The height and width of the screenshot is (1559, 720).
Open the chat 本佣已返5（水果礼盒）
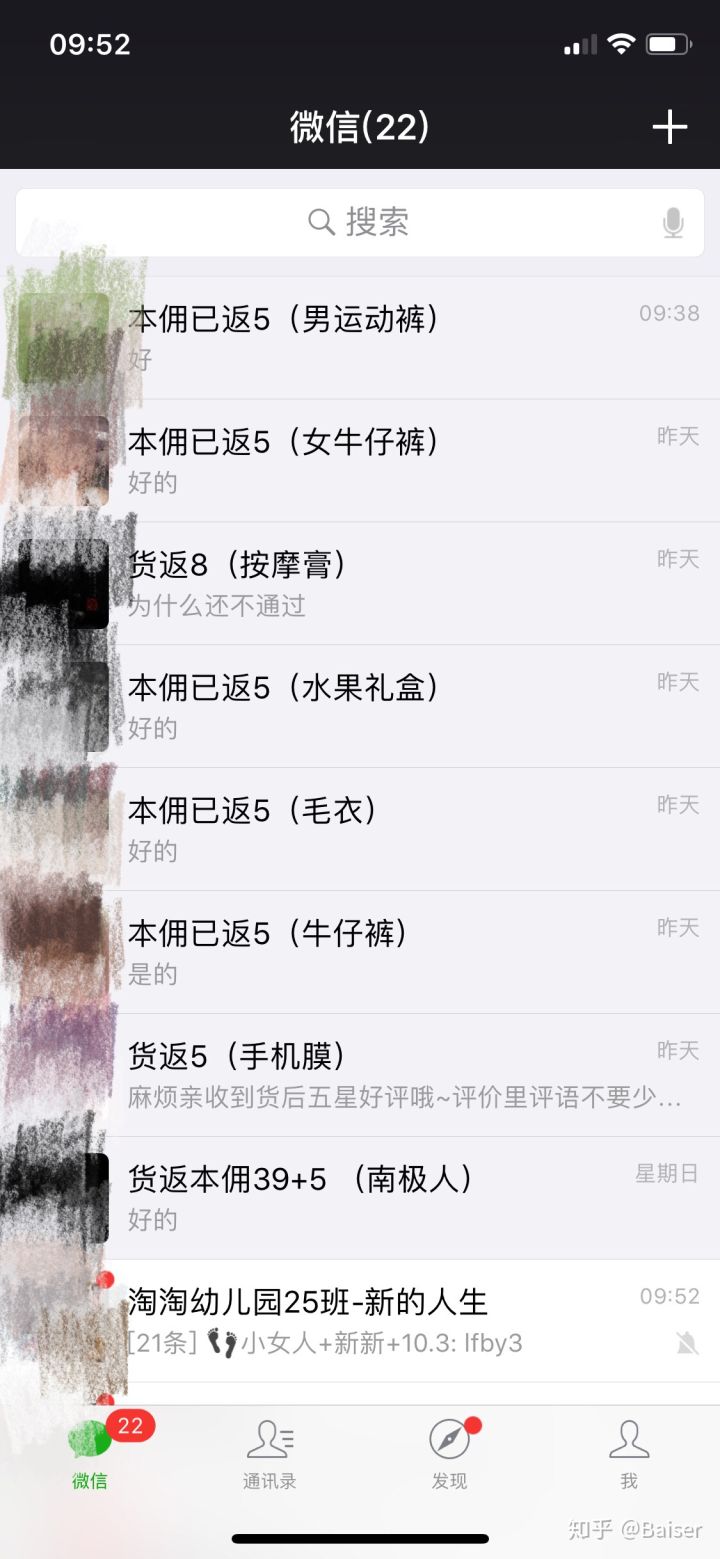pyautogui.click(x=400, y=707)
